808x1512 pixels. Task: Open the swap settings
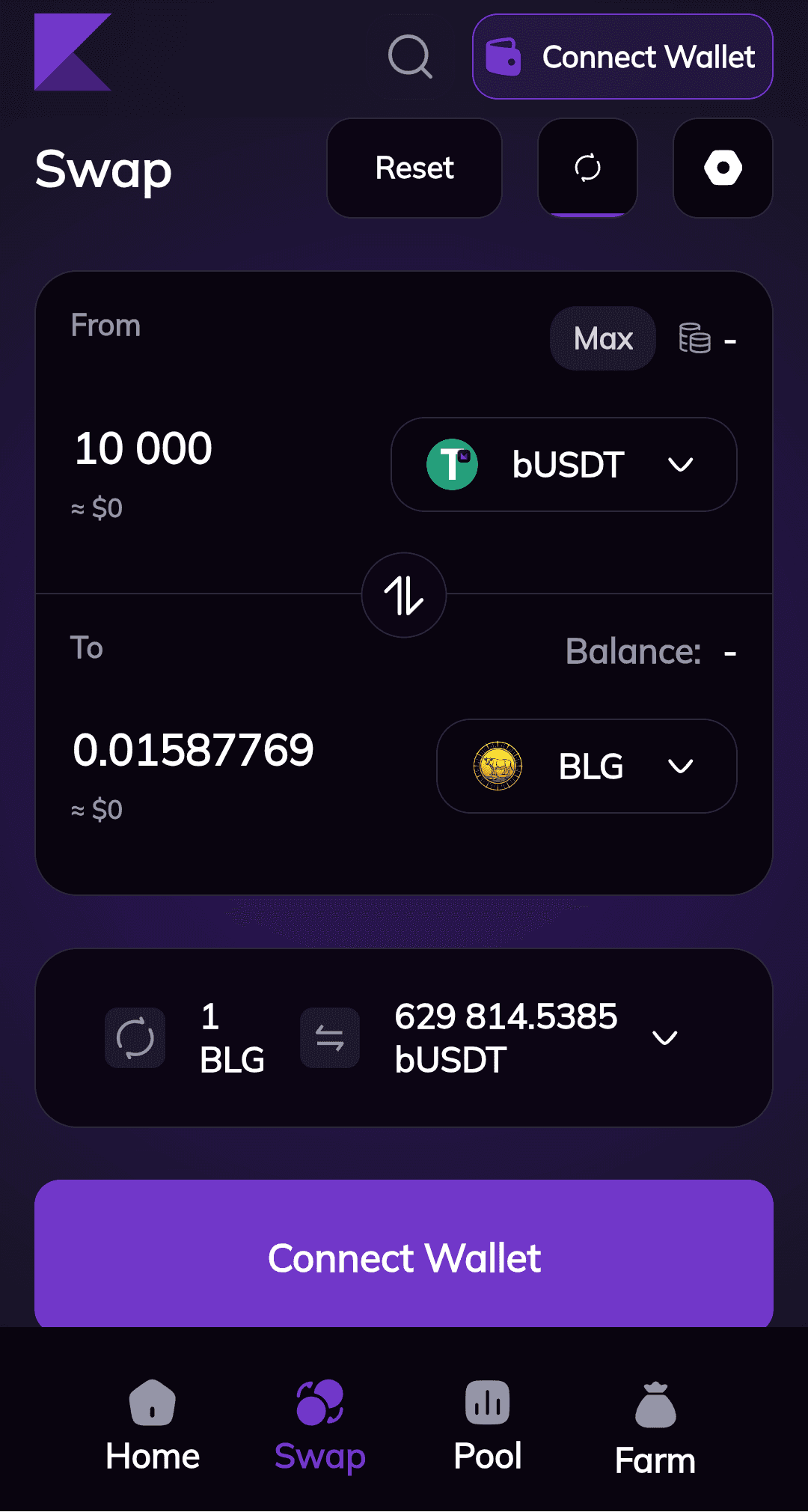tap(721, 168)
